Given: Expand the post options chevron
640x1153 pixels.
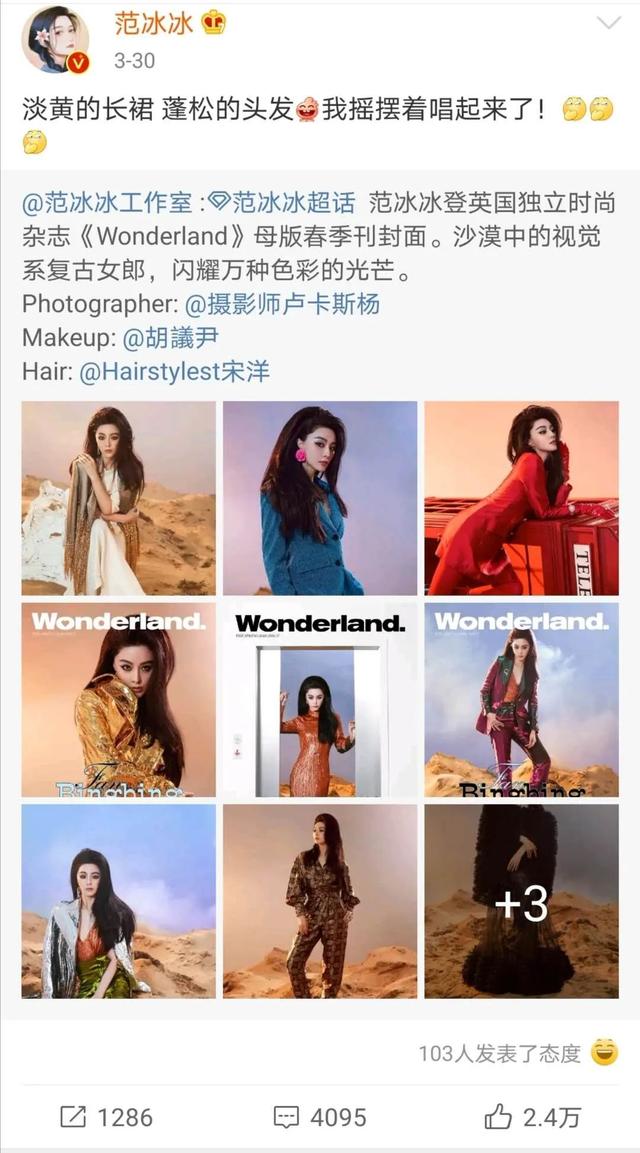Looking at the screenshot, I should 608,23.
